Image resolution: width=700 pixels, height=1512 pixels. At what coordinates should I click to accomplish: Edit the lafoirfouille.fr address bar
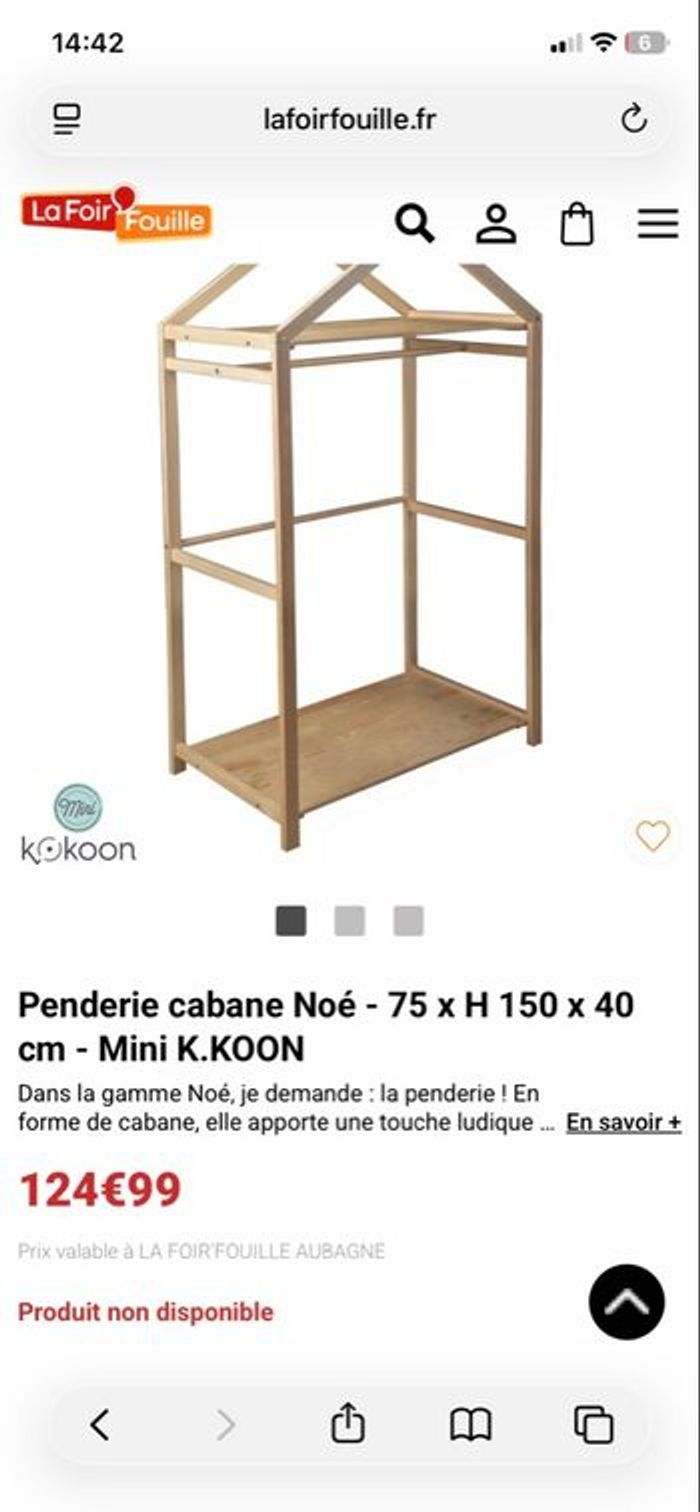point(350,120)
